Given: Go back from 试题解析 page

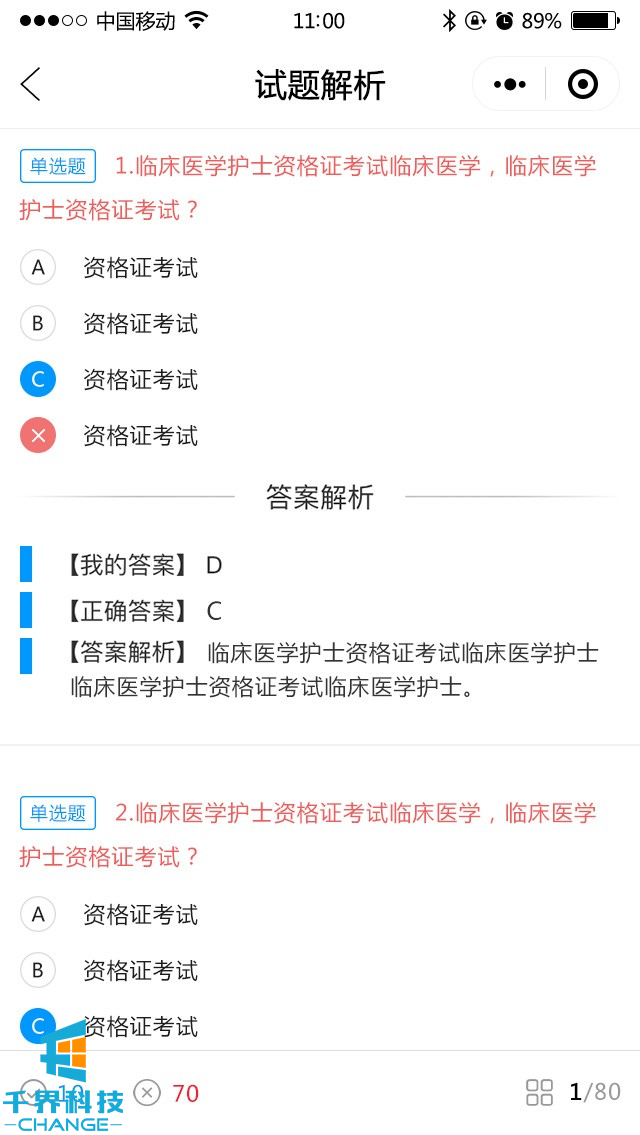Looking at the screenshot, I should coord(31,85).
